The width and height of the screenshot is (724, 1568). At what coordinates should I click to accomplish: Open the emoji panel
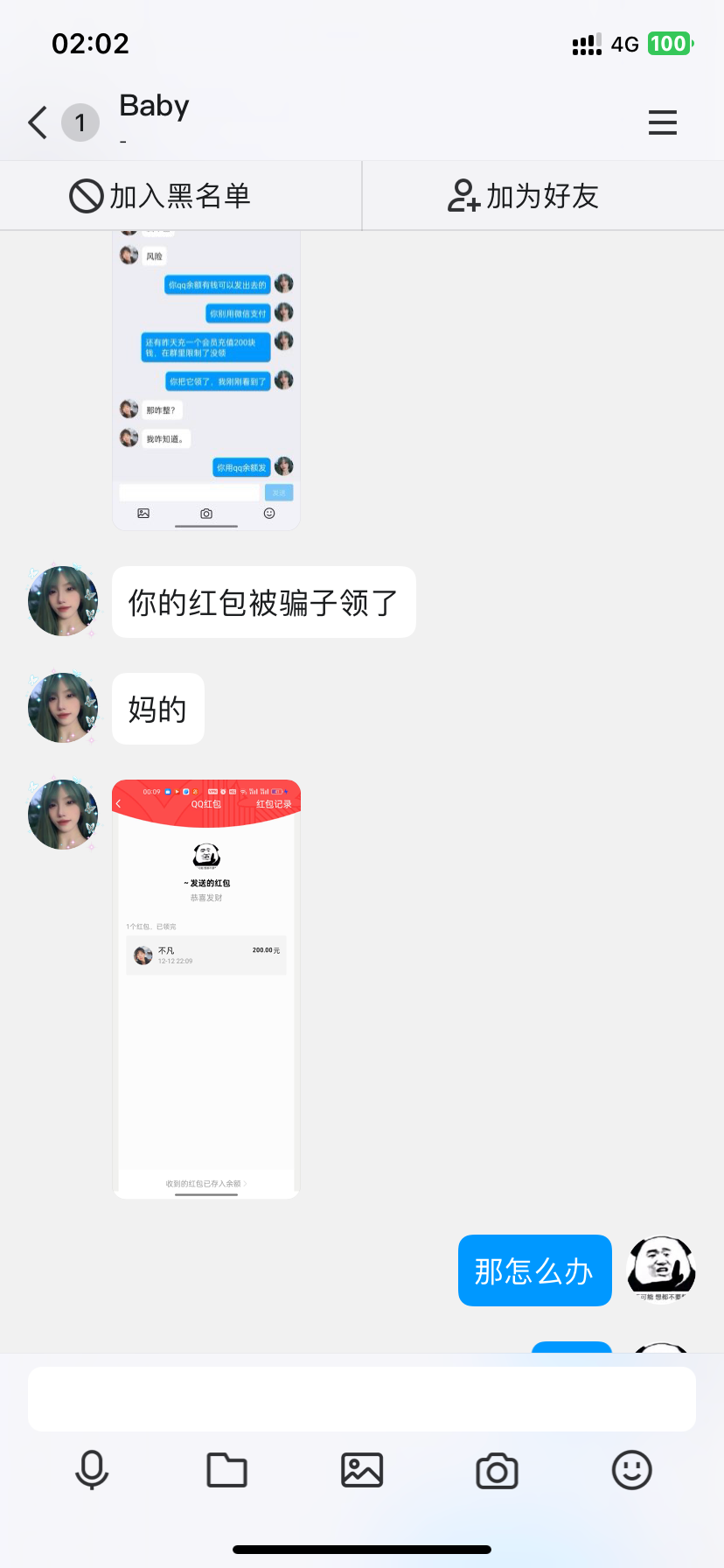coord(631,1470)
